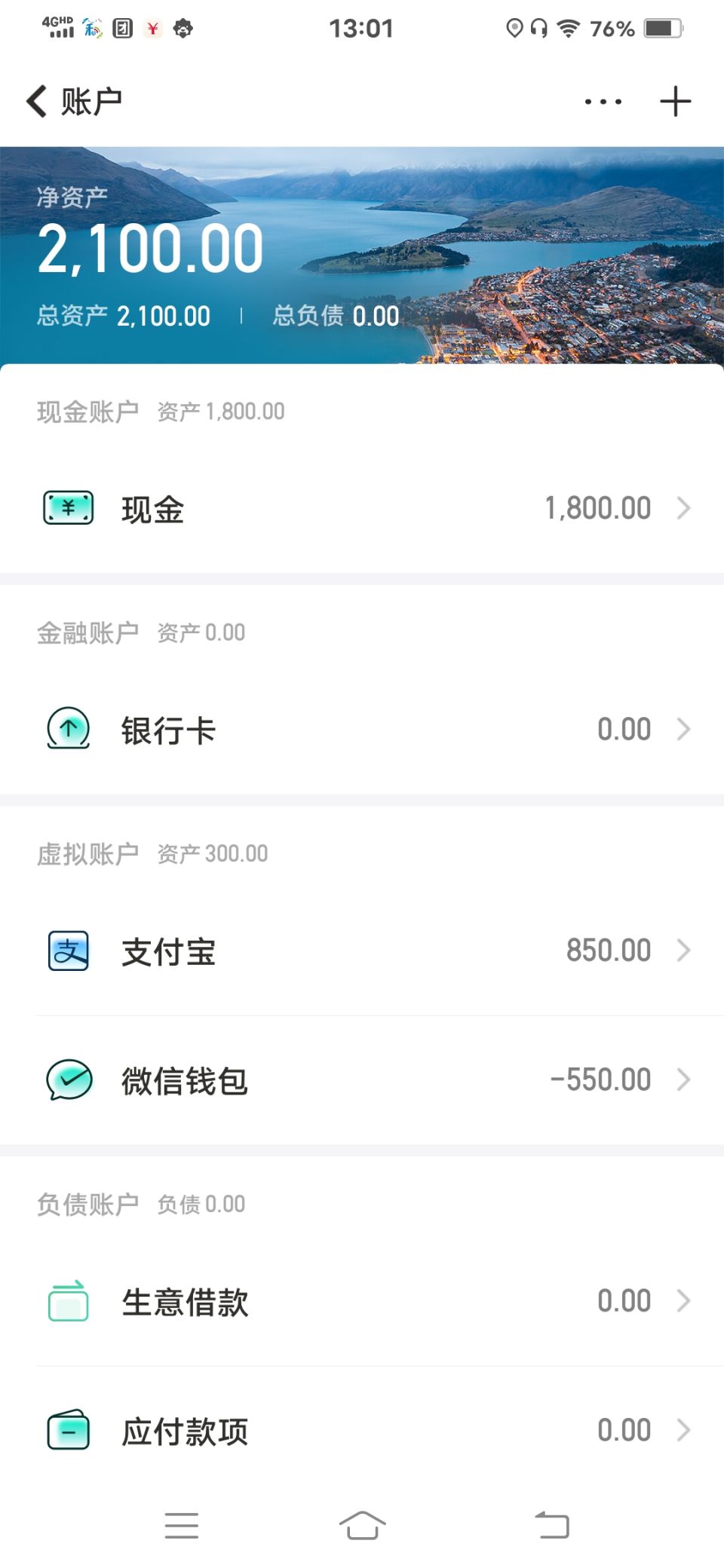
Task: Open the 现金 account
Action: [x=362, y=509]
